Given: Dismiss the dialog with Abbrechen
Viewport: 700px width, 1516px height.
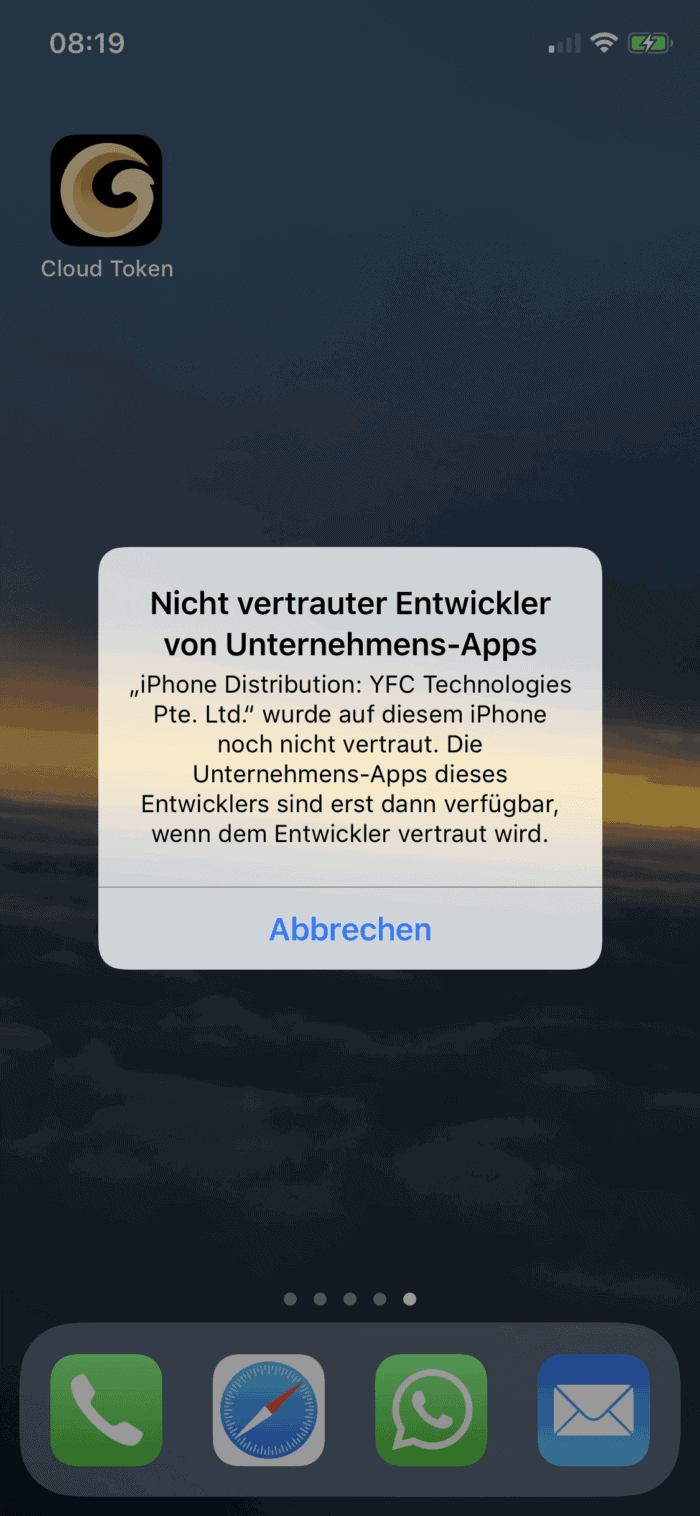Looking at the screenshot, I should click(350, 929).
